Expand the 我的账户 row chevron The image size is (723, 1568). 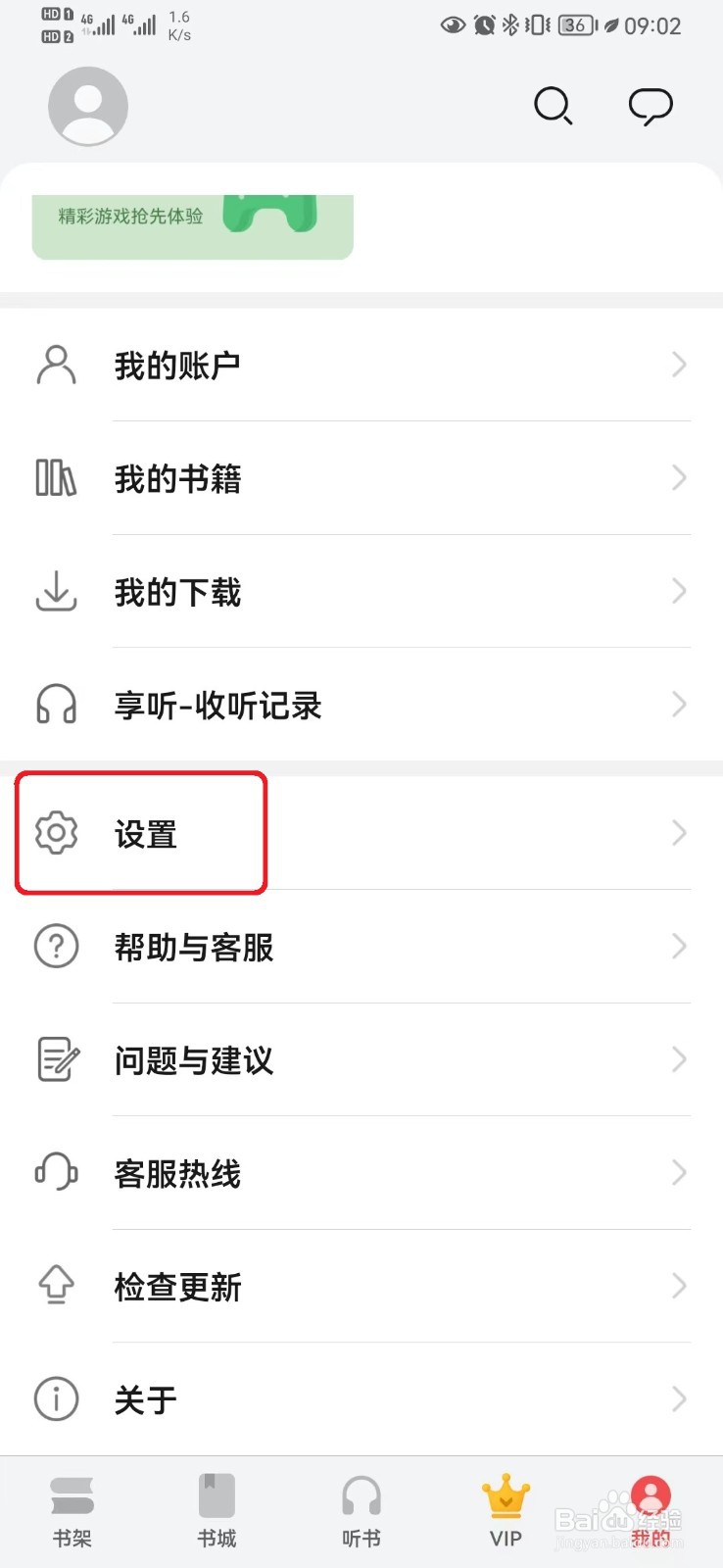pos(678,365)
